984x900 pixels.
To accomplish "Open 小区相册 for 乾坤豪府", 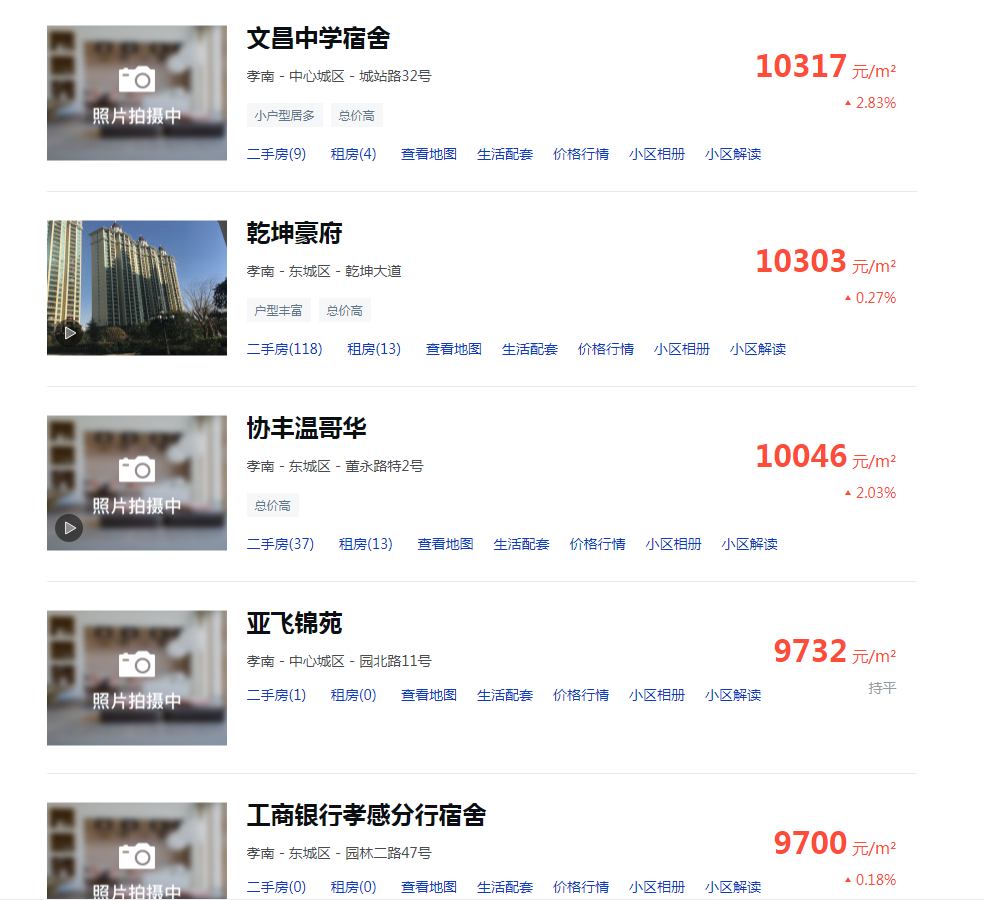I will pyautogui.click(x=682, y=349).
